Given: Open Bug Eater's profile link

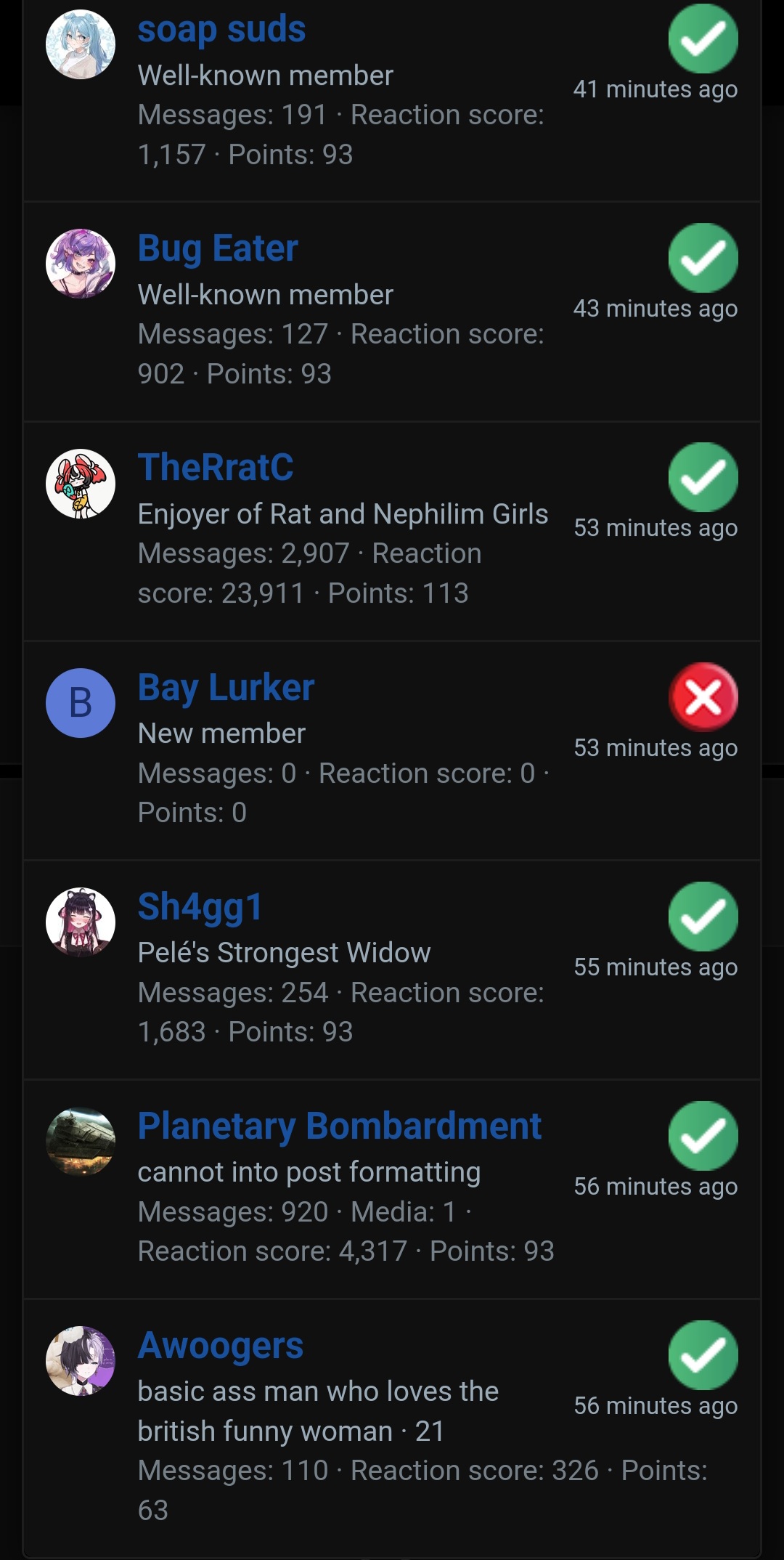Looking at the screenshot, I should point(218,249).
